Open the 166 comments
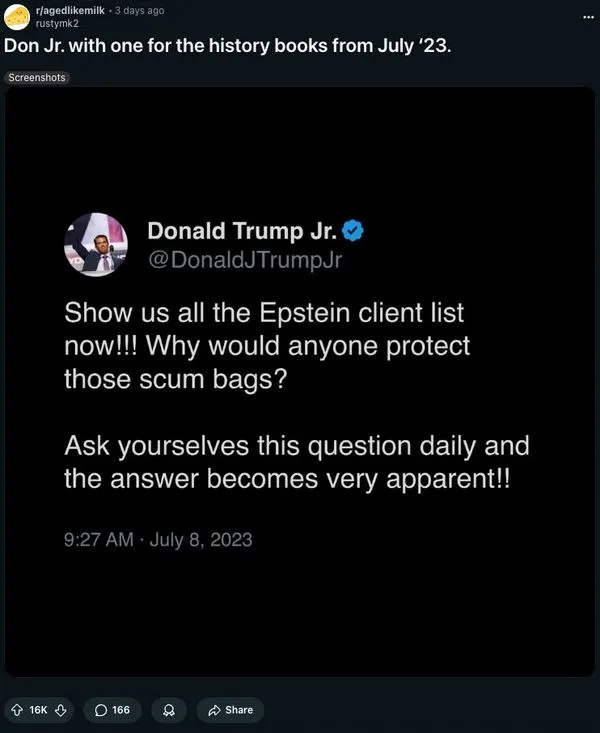600x733 pixels. pyautogui.click(x=112, y=710)
